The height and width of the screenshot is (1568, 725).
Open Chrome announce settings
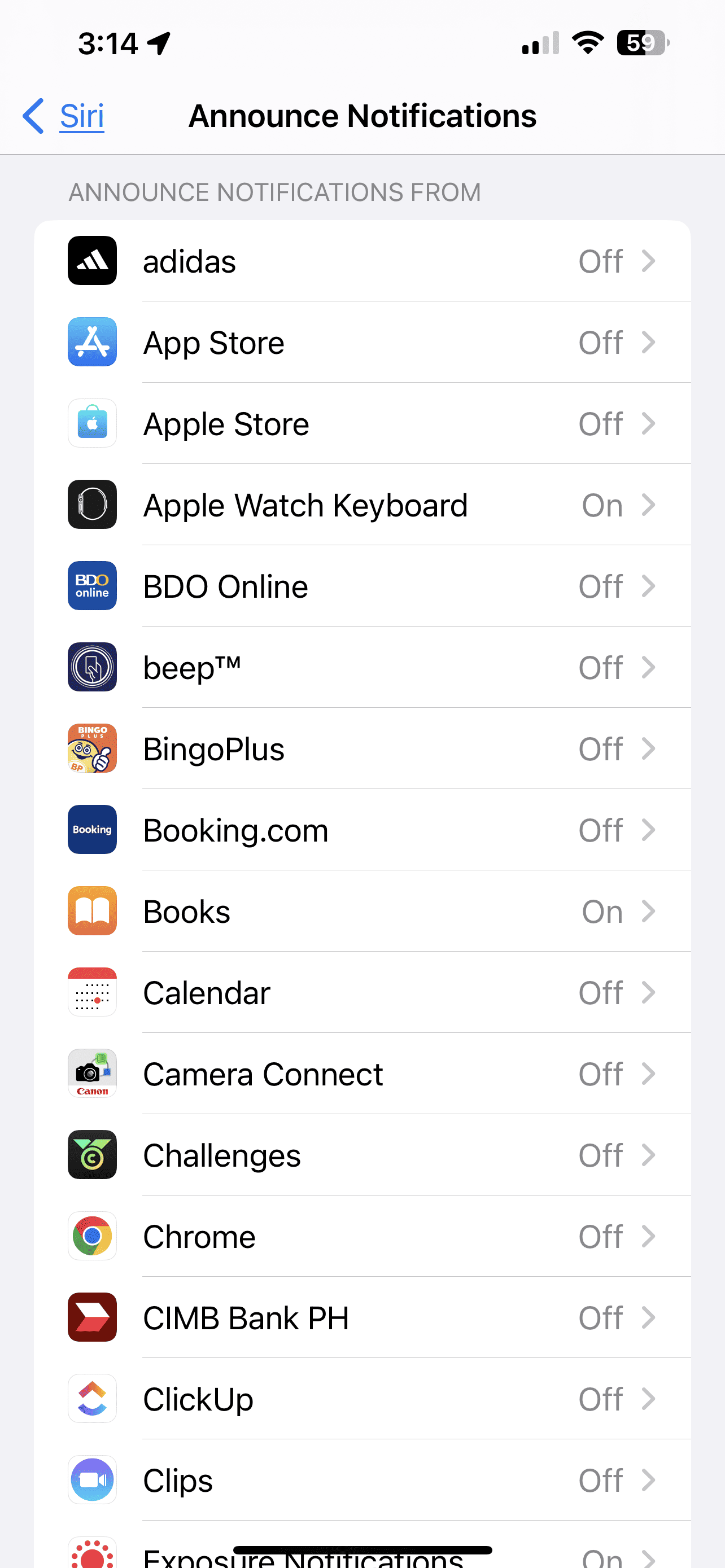click(x=362, y=1236)
